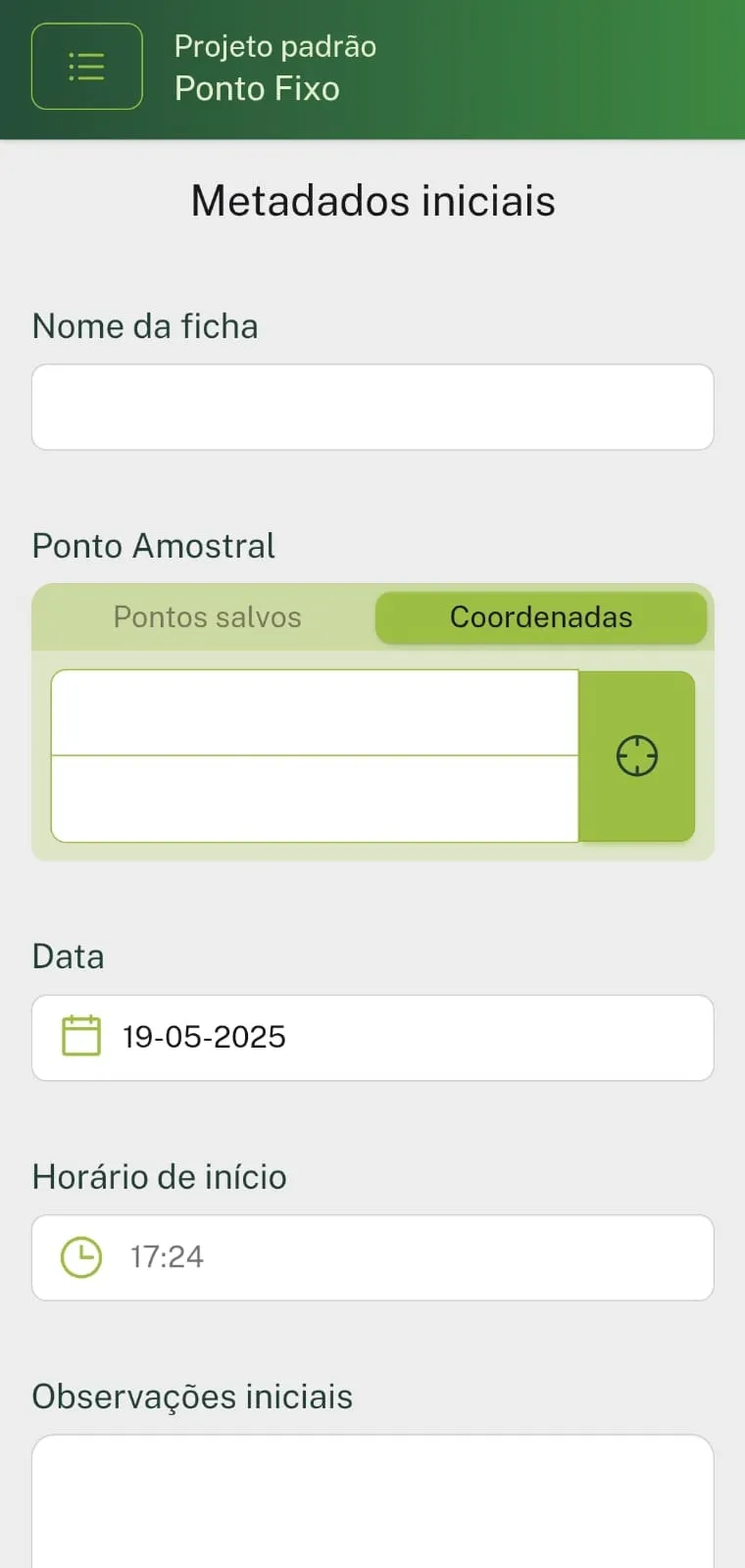Tap the calendar icon to change the date

click(x=81, y=1036)
